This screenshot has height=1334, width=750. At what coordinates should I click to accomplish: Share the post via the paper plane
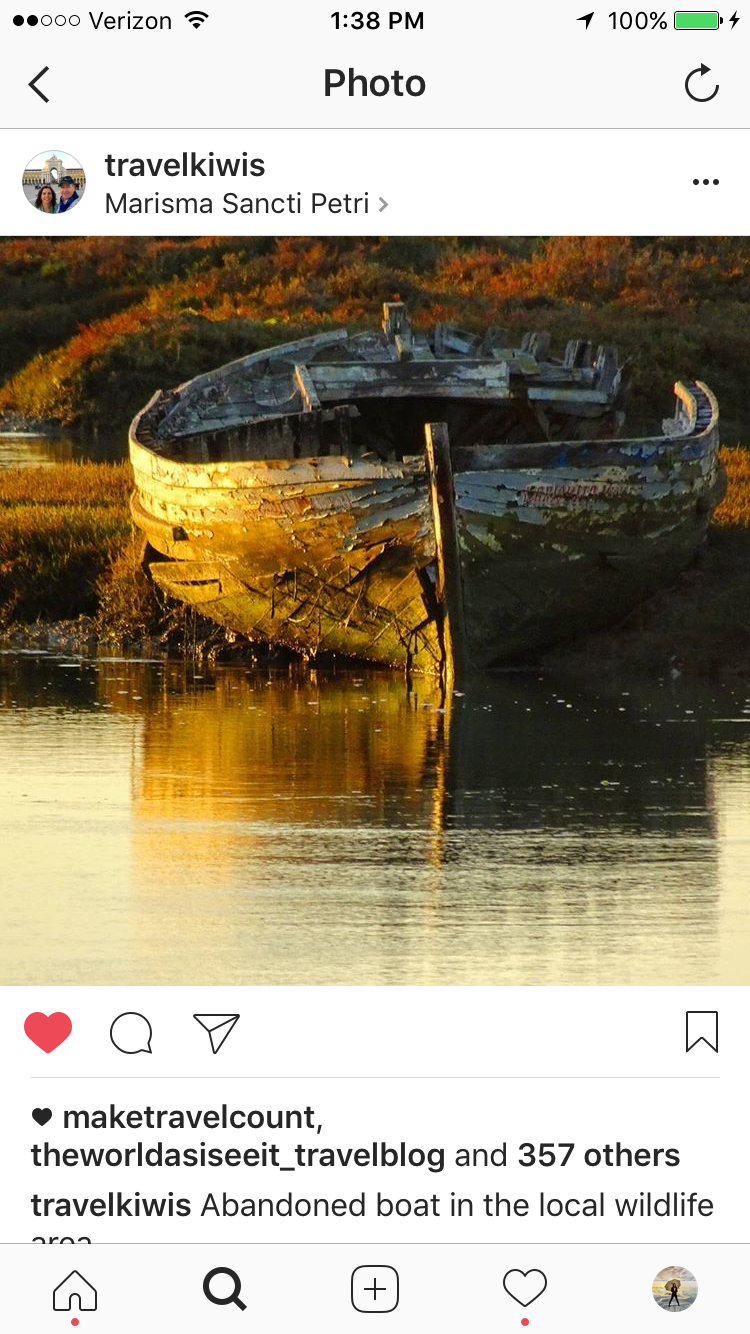216,1033
